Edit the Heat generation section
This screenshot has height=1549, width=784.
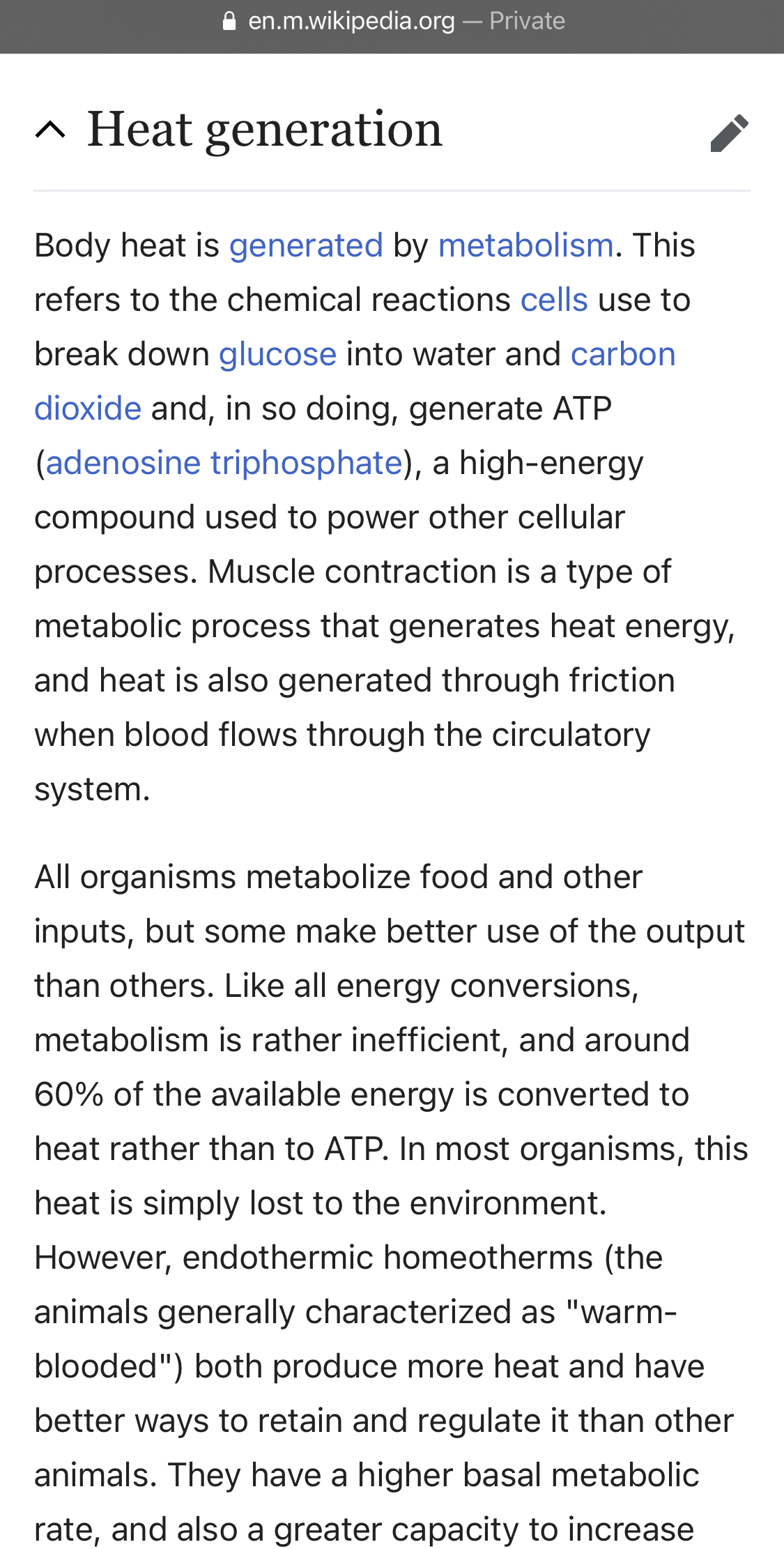(x=729, y=132)
